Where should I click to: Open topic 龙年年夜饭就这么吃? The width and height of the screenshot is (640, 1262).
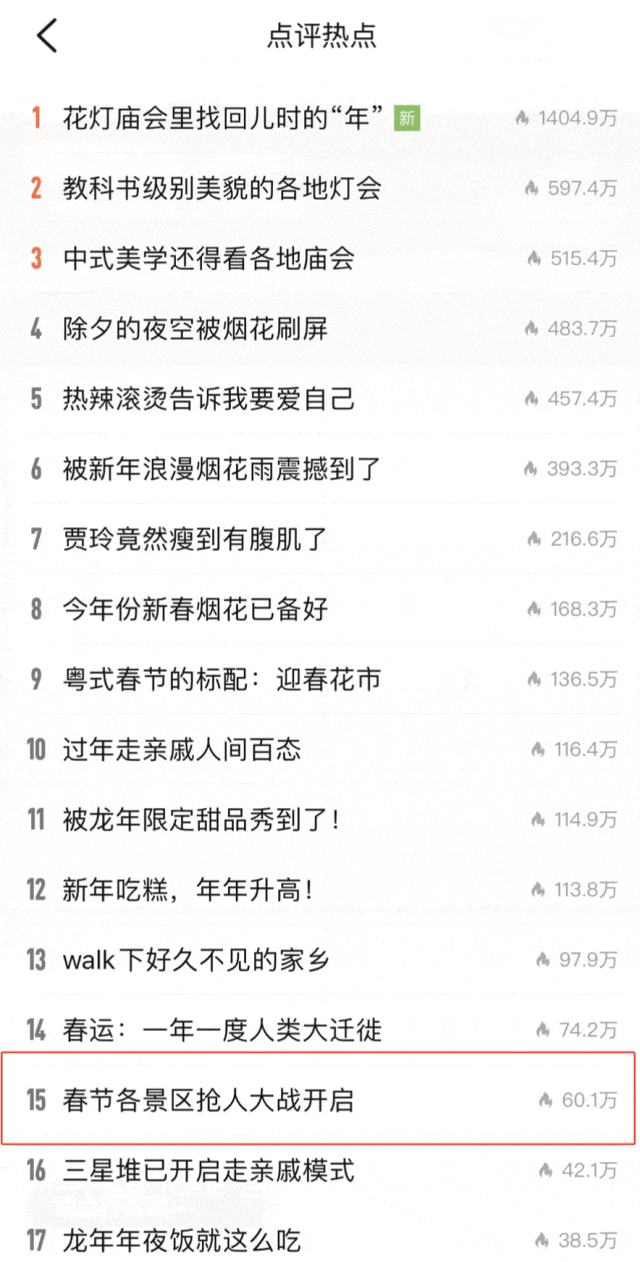(x=181, y=1241)
